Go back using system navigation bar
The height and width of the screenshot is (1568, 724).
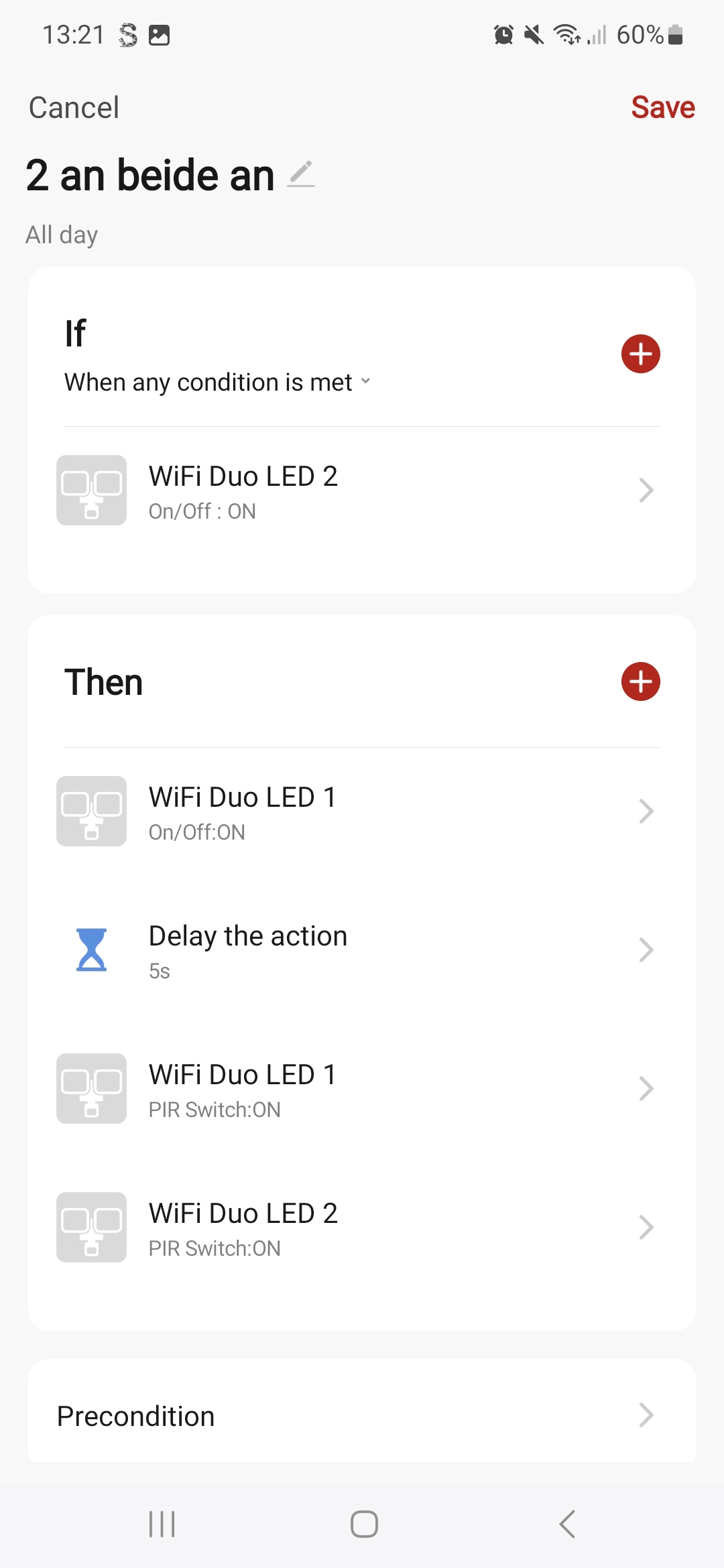click(567, 1524)
